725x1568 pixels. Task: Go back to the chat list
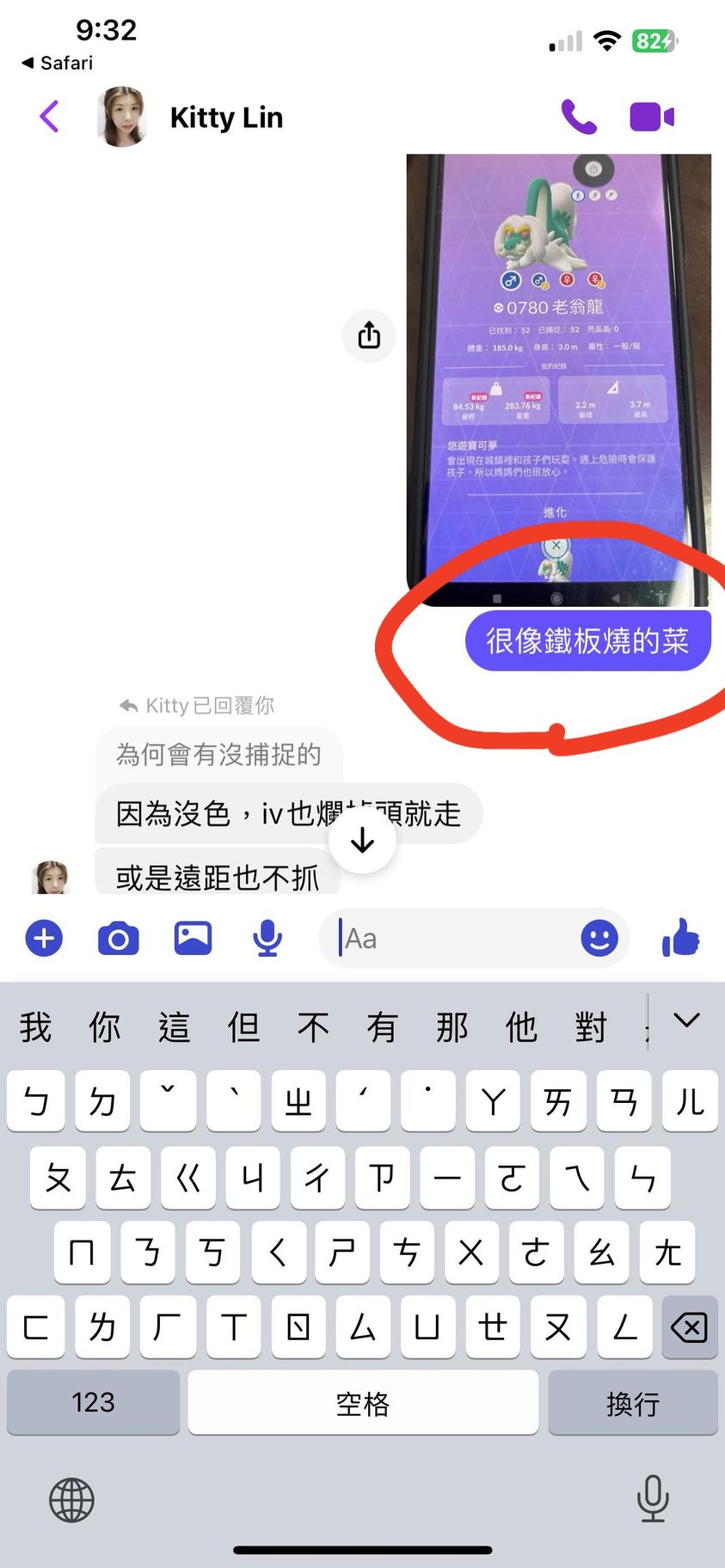click(50, 116)
